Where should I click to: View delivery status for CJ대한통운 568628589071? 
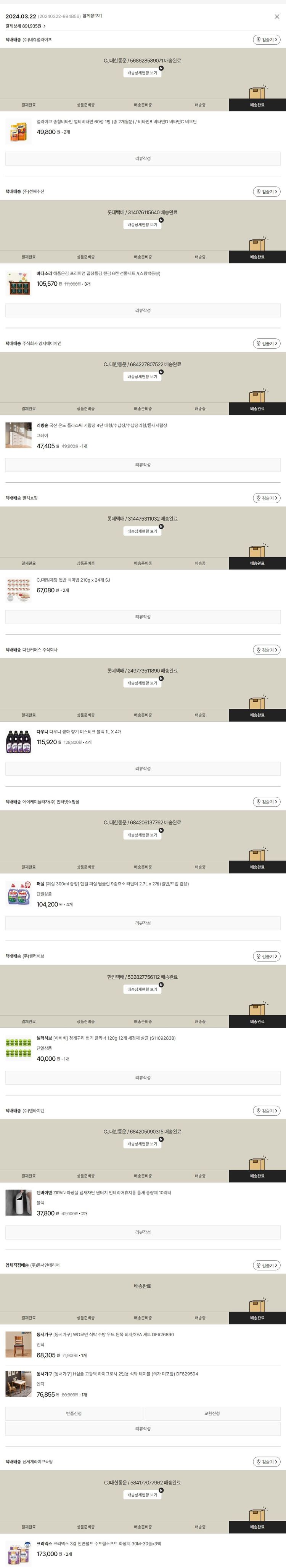tap(142, 73)
